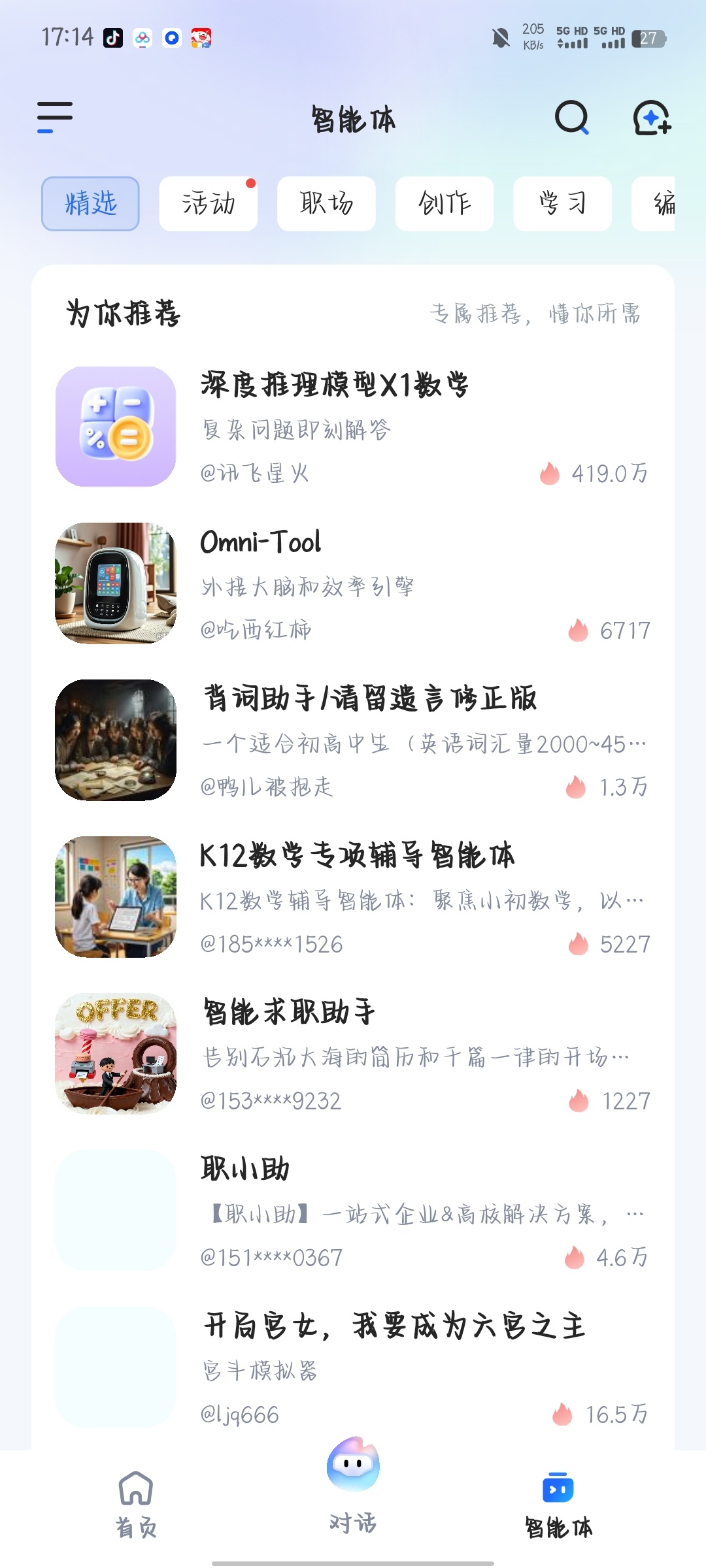706x1568 pixels.
Task: Show the 创作 category
Action: coord(445,204)
